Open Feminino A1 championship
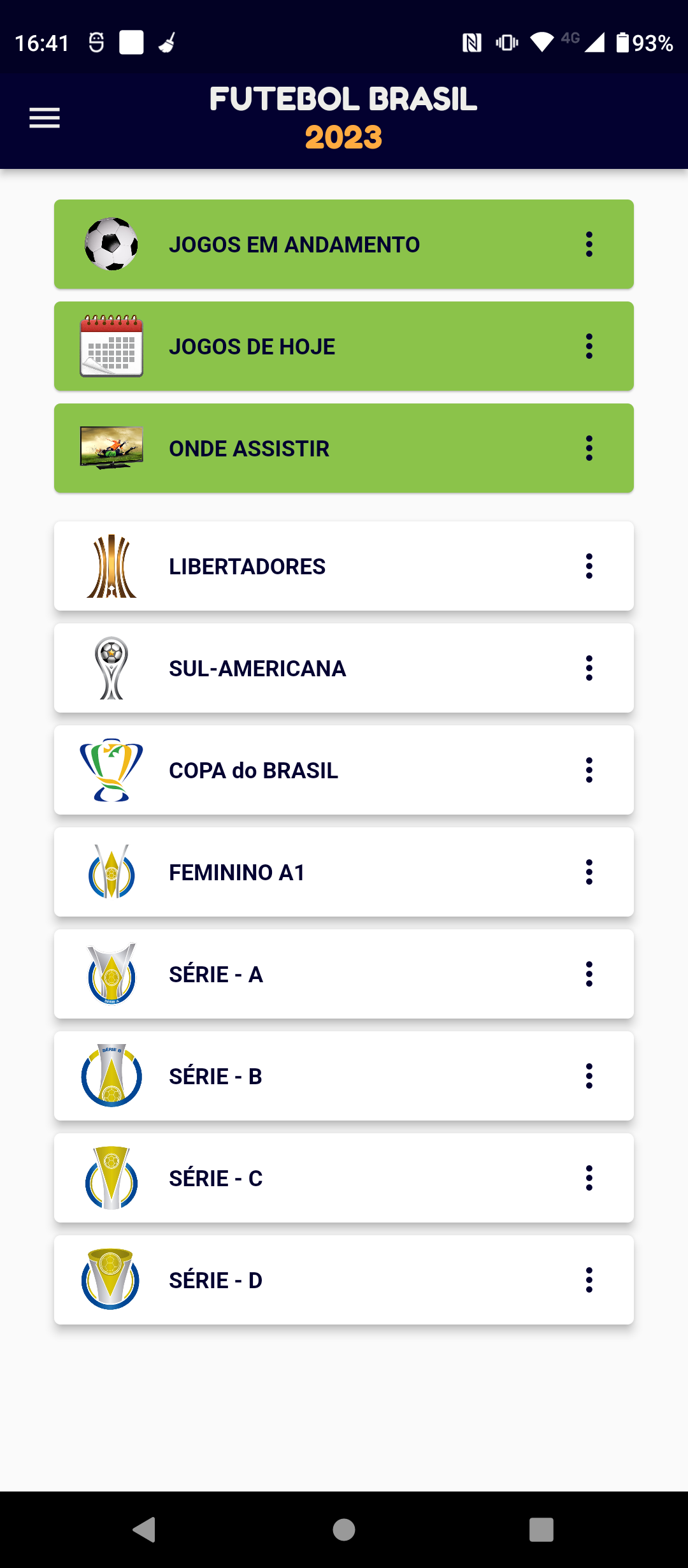The image size is (688, 1568). click(x=344, y=872)
